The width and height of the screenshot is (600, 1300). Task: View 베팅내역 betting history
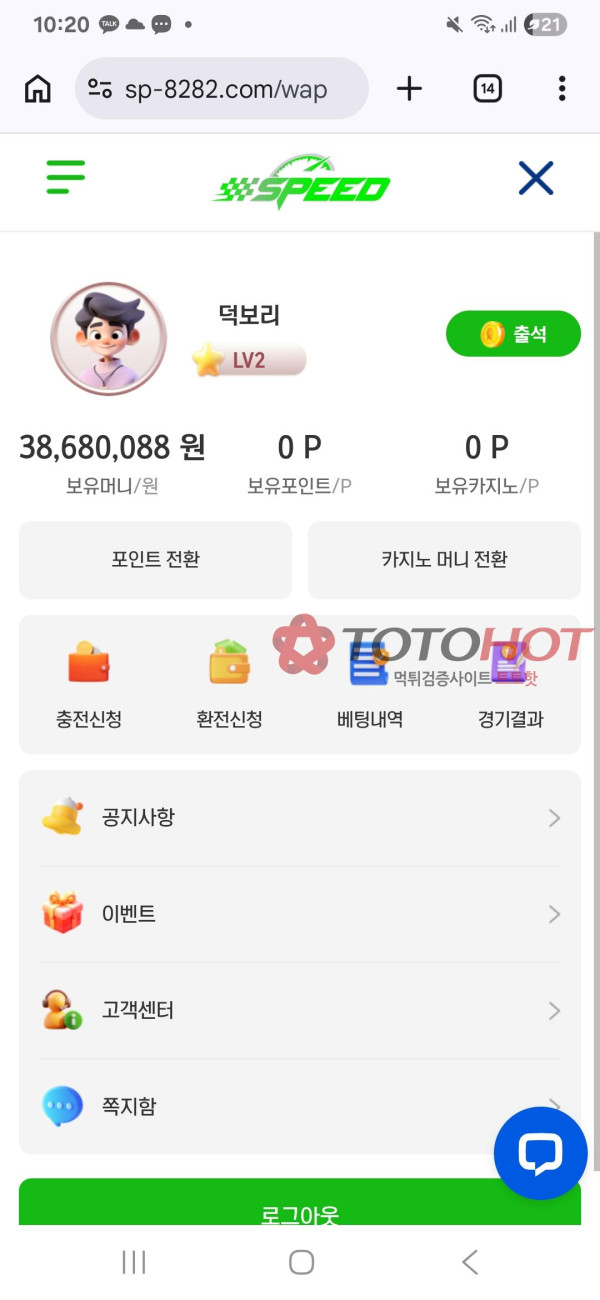370,685
